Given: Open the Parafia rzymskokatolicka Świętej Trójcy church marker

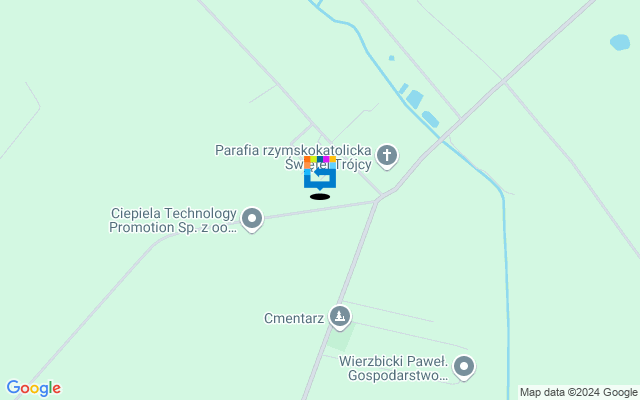Looking at the screenshot, I should pyautogui.click(x=387, y=155).
